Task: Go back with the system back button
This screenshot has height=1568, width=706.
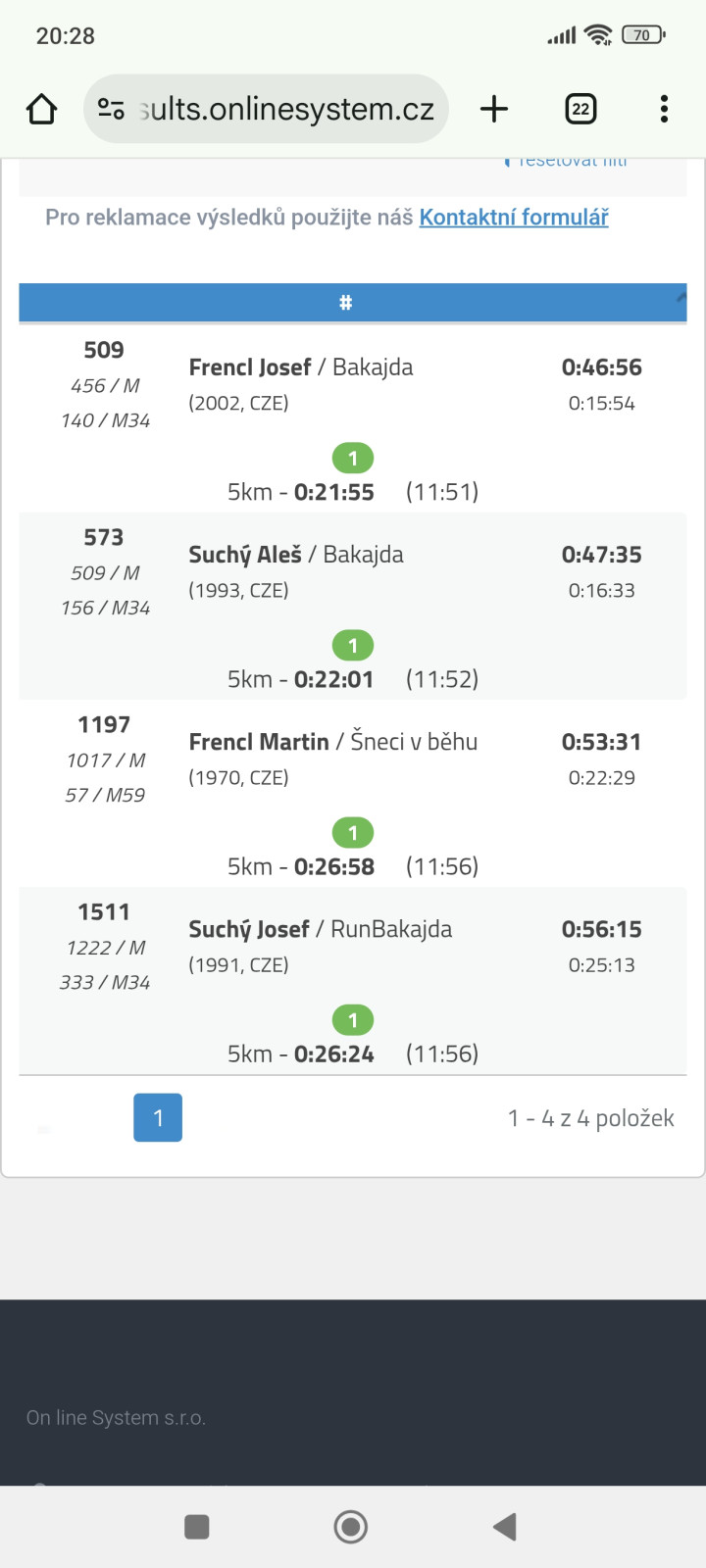Action: (505, 1526)
